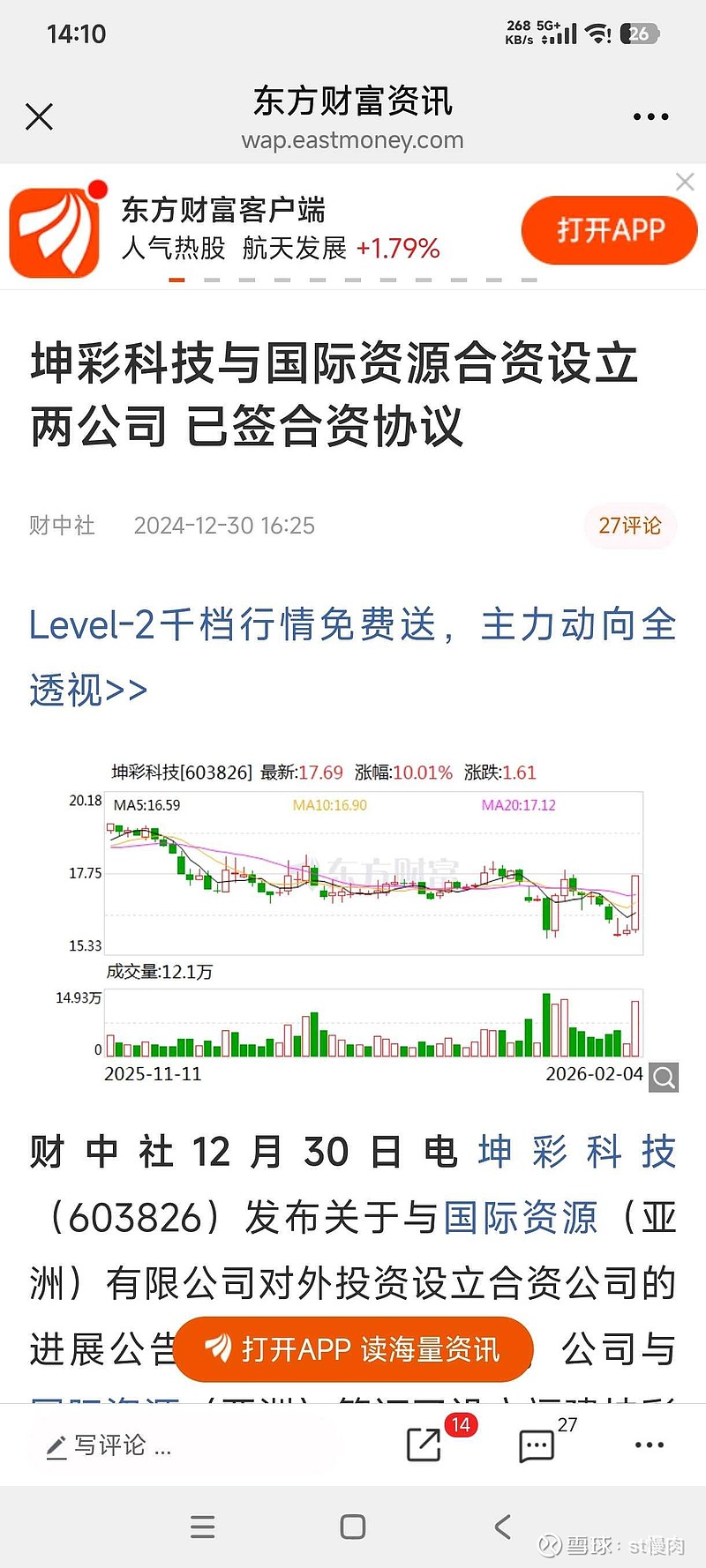This screenshot has height=1568, width=706.
Task: Open the 27评论 comments view
Action: tap(629, 525)
